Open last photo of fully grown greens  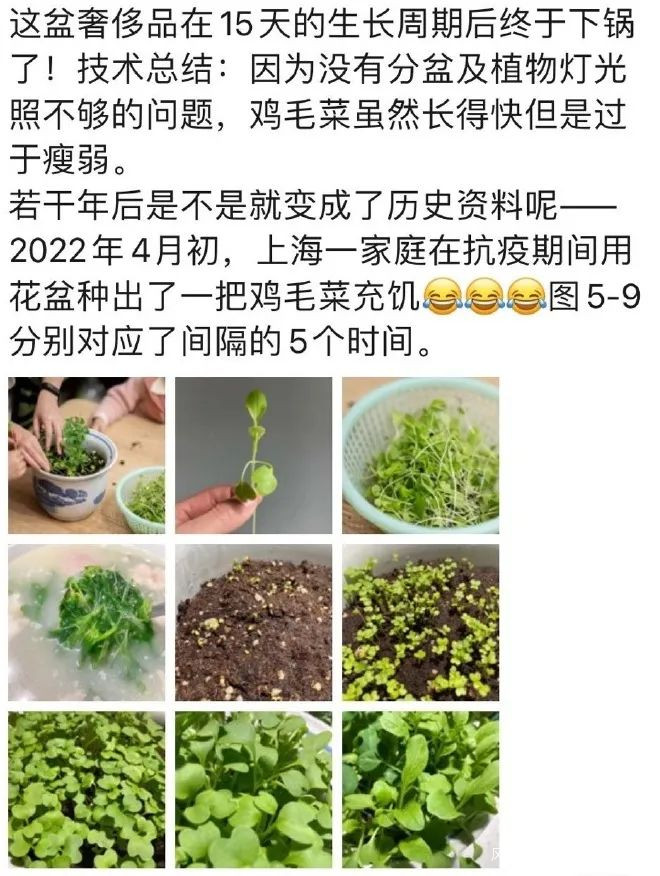click(420, 789)
